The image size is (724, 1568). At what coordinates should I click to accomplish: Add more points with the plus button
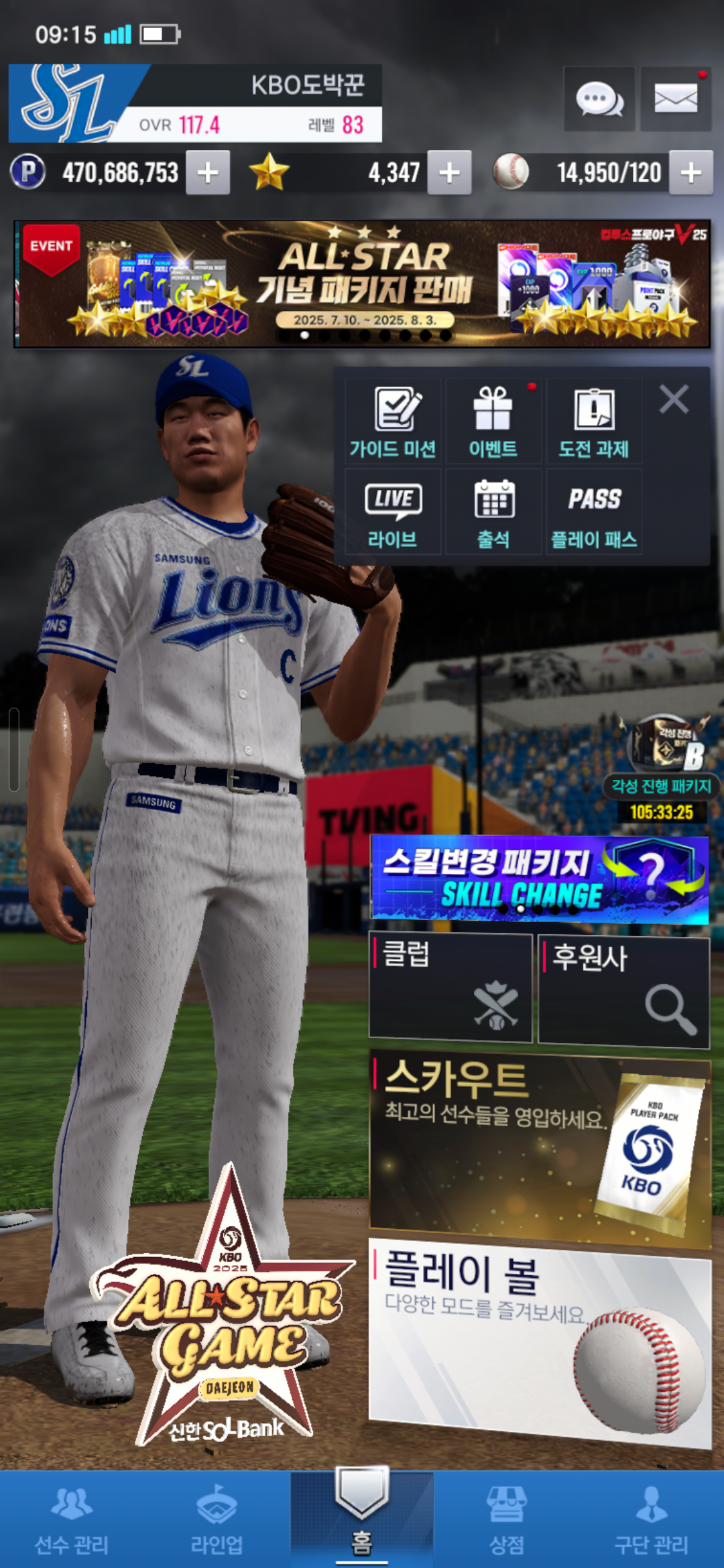[208, 173]
